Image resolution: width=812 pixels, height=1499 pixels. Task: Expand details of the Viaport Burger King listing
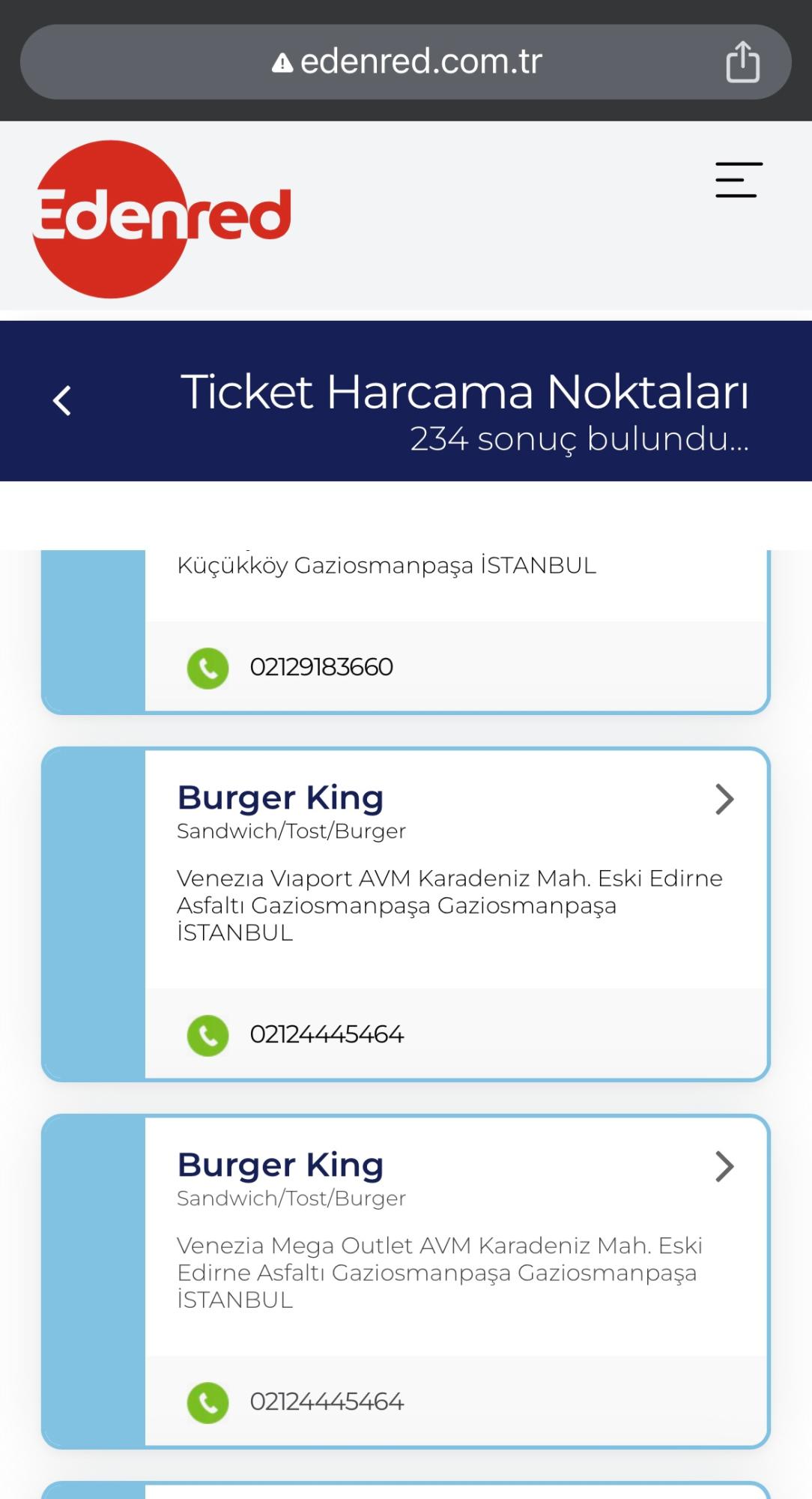pos(724,800)
